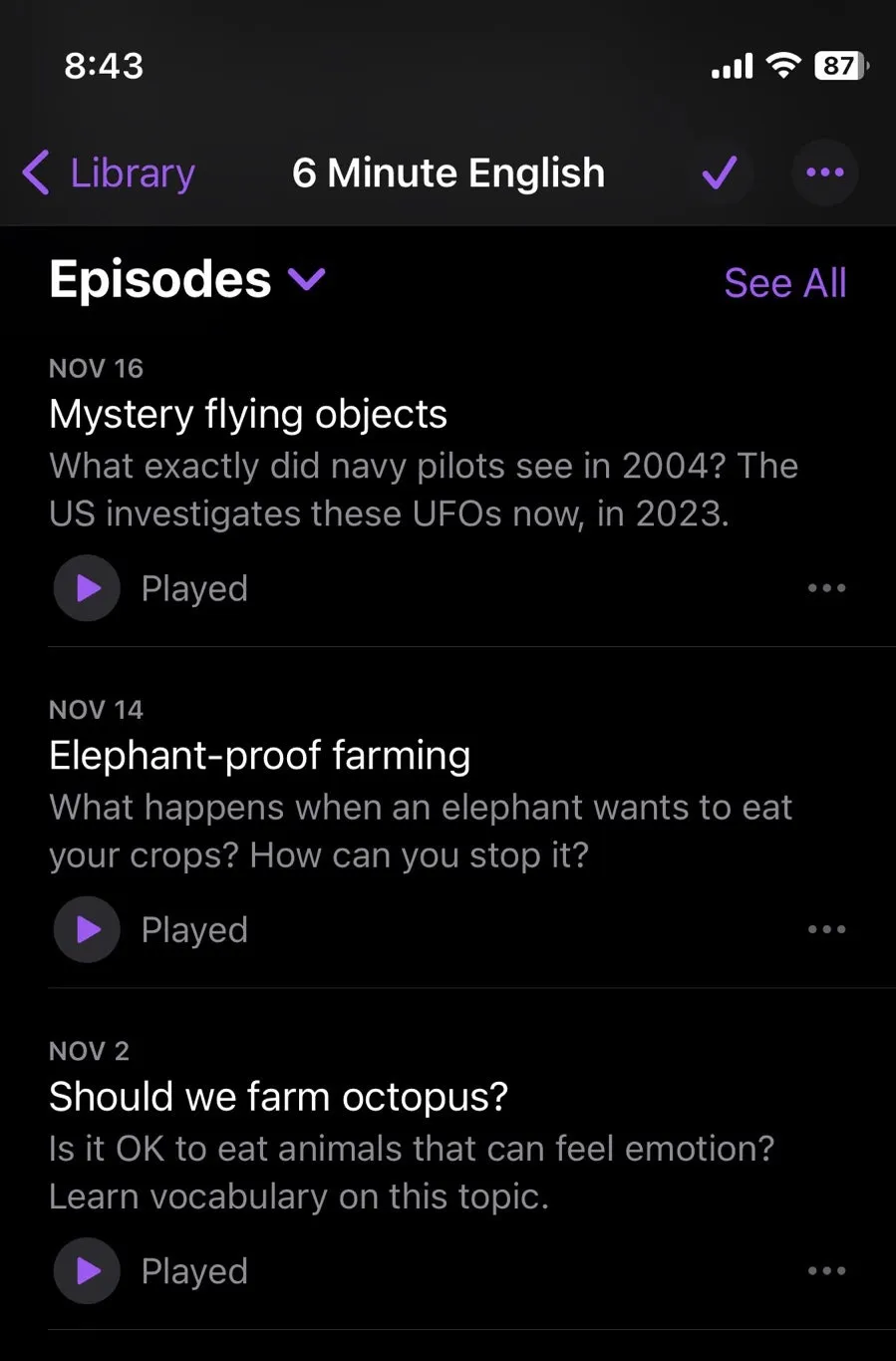This screenshot has width=896, height=1361.
Task: Play Should we farm octopus? episode
Action: coord(88,1270)
